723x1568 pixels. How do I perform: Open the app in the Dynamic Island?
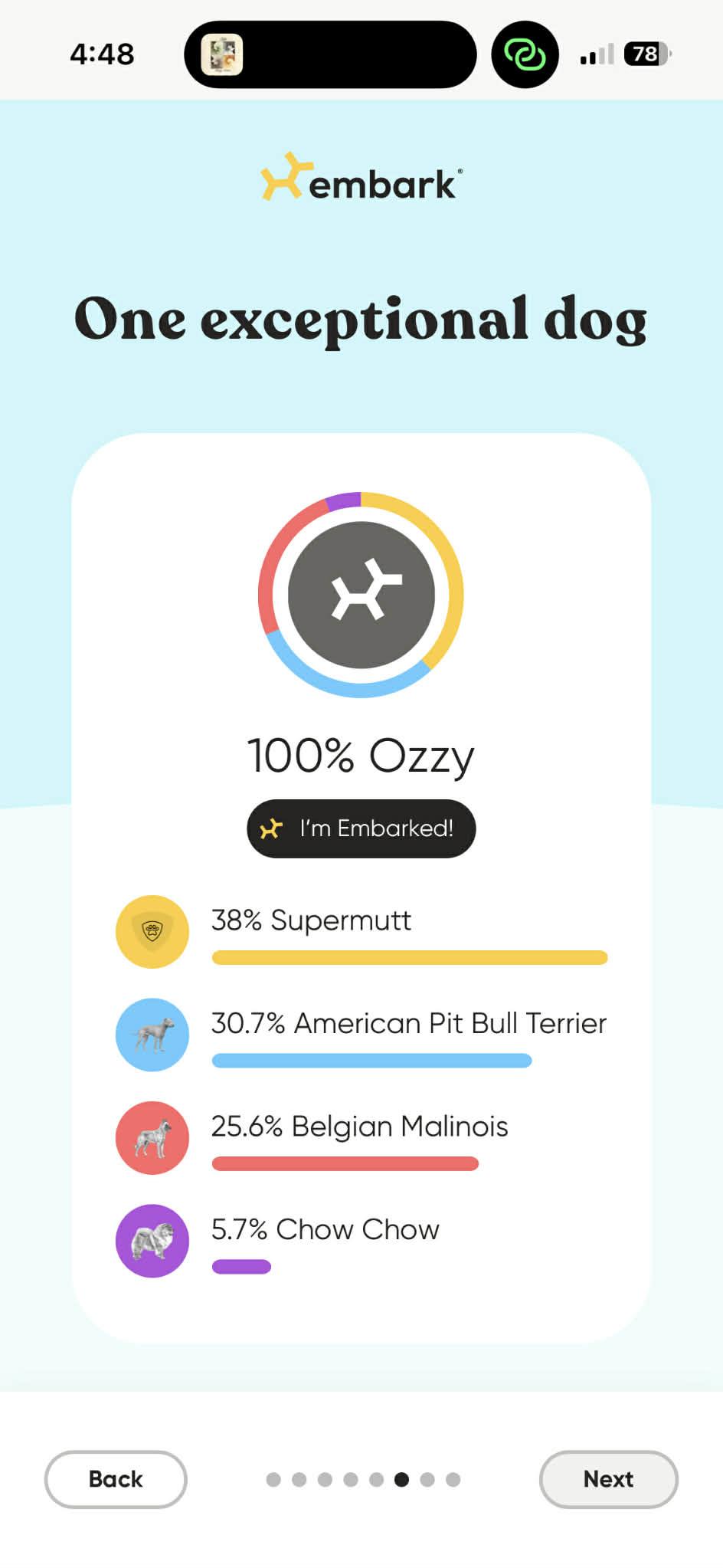222,54
